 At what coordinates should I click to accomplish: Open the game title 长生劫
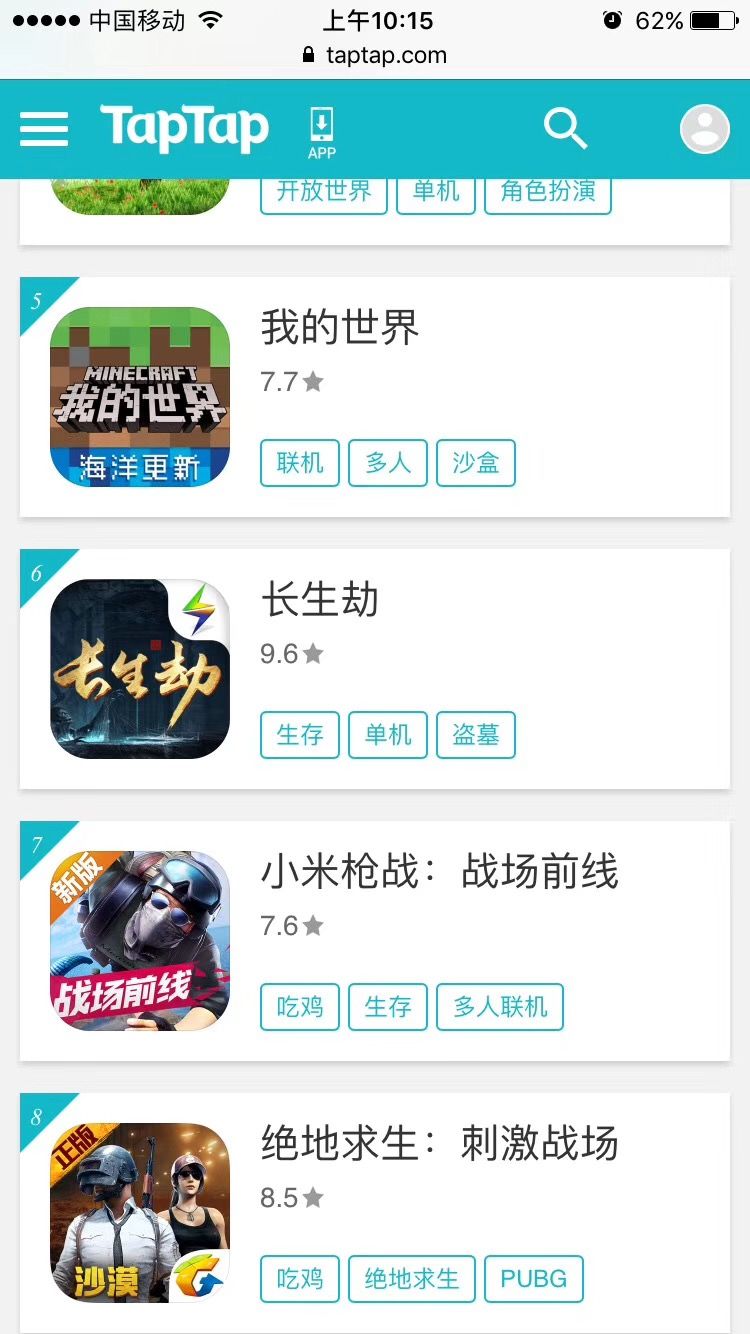click(x=320, y=601)
